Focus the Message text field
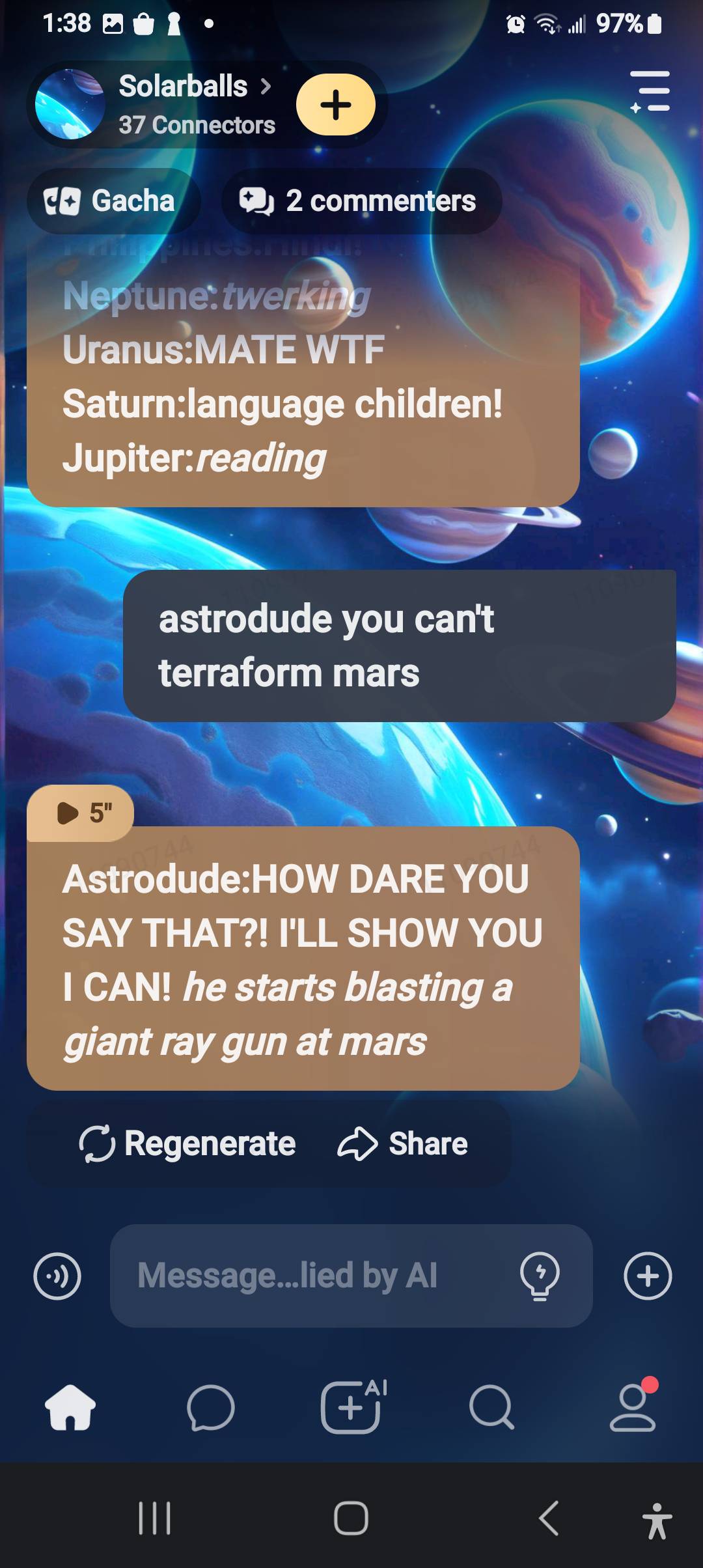 (x=312, y=1276)
